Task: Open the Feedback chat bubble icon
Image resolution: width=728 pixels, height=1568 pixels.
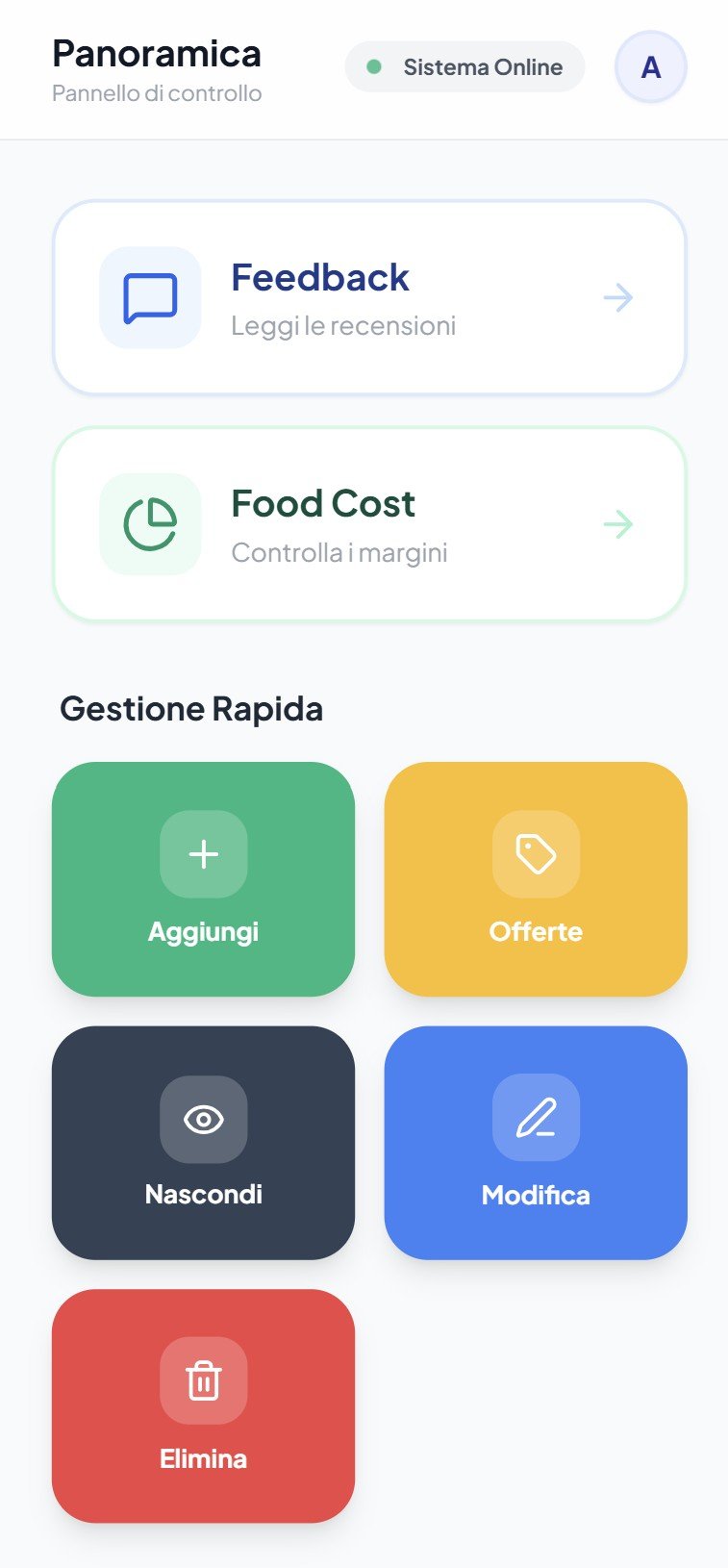Action: (x=149, y=297)
